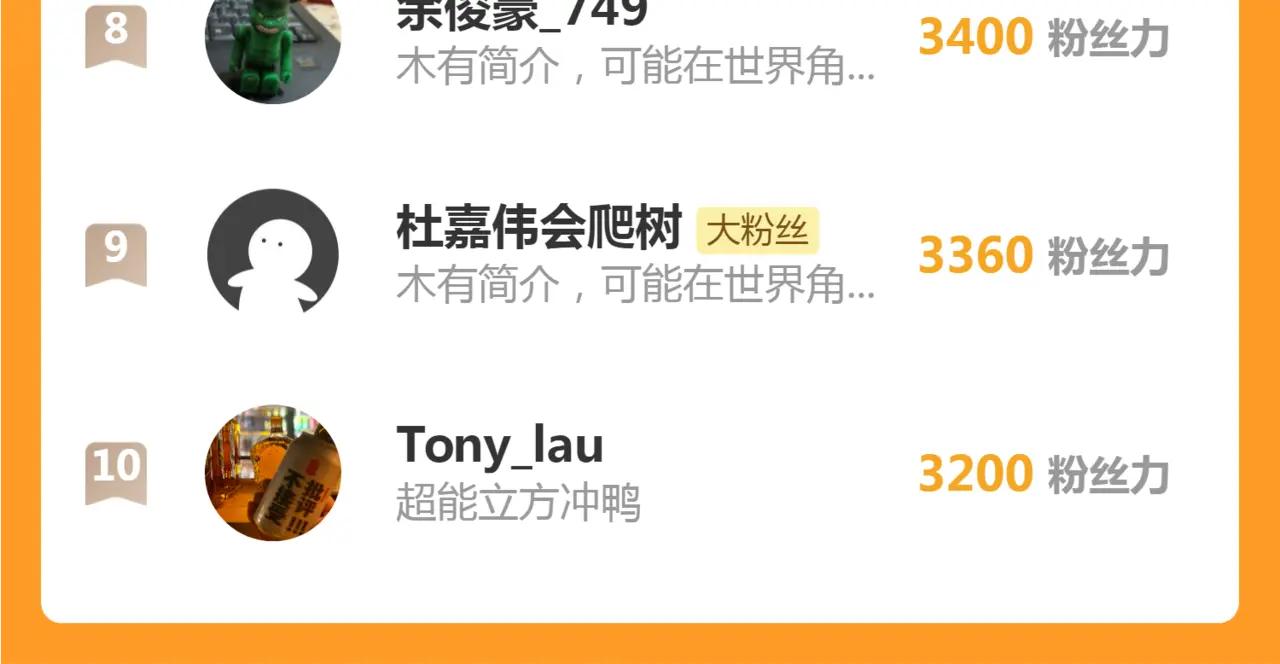Open Tony_lau's ranking row
The height and width of the screenshot is (664, 1280).
(x=640, y=473)
